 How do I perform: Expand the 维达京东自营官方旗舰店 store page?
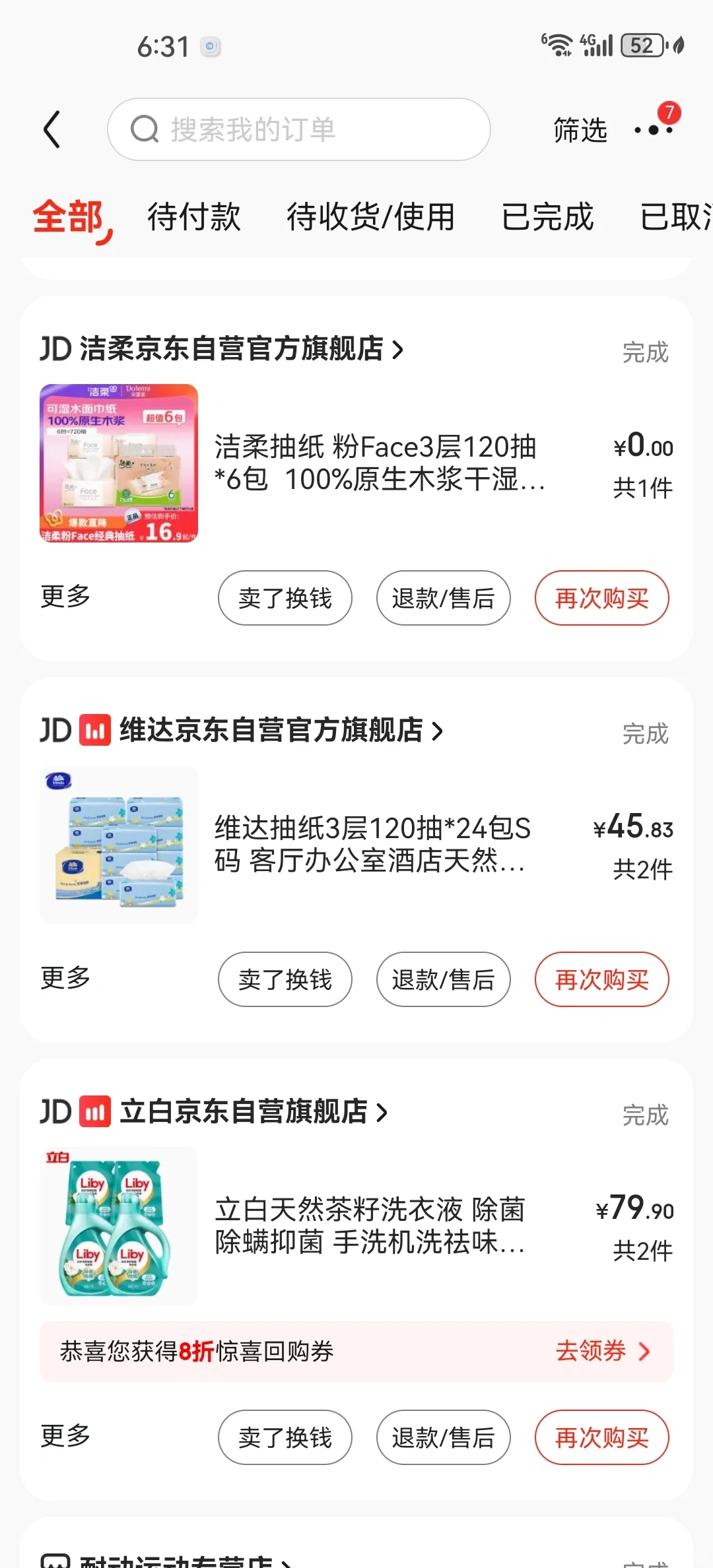coord(277,731)
